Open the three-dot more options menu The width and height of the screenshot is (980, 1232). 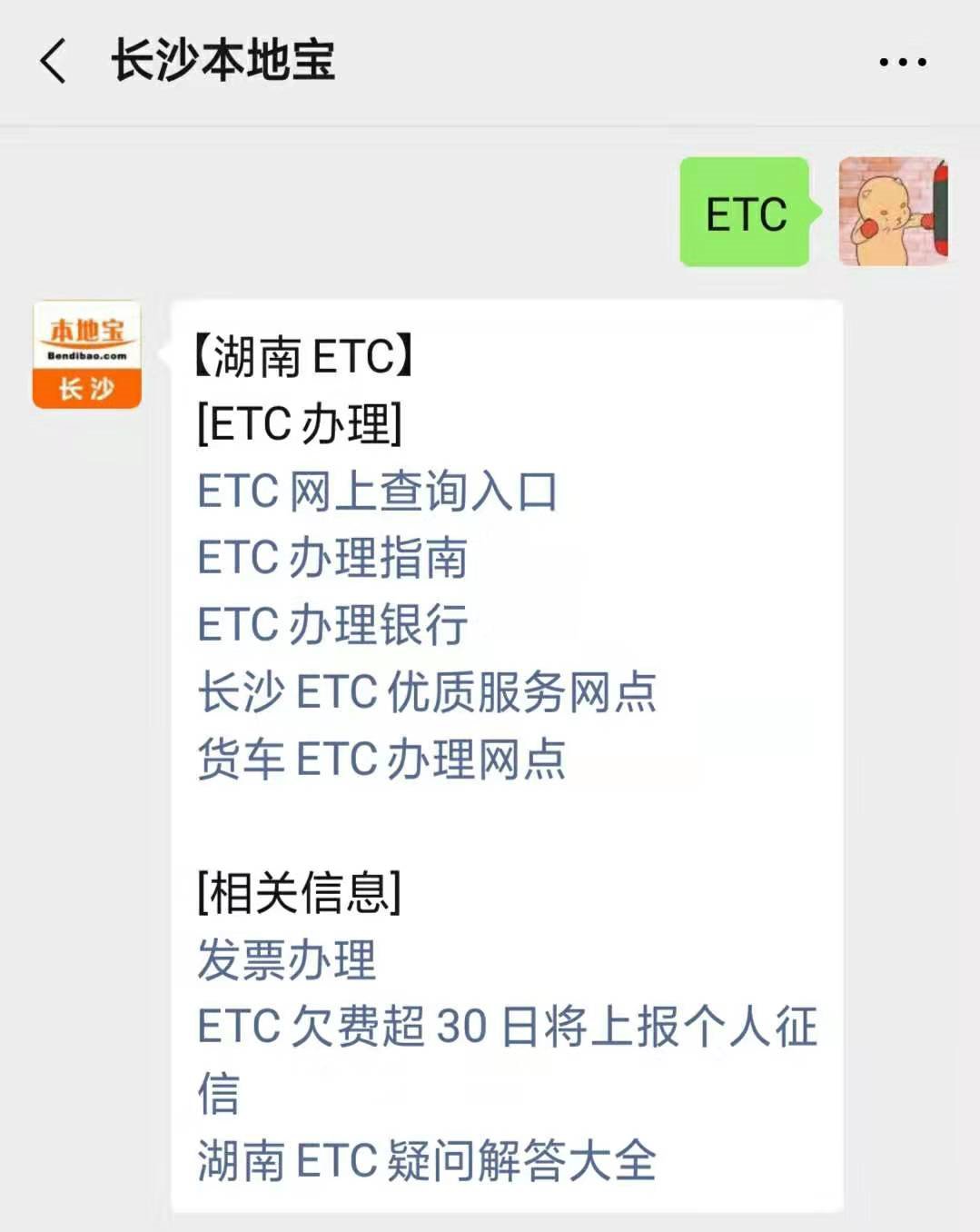tap(902, 62)
